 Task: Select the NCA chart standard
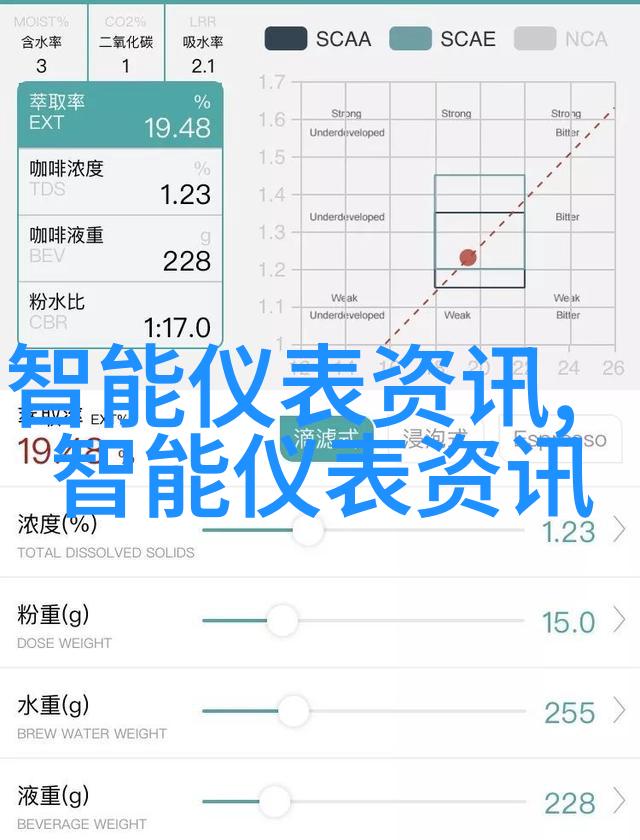pyautogui.click(x=562, y=39)
